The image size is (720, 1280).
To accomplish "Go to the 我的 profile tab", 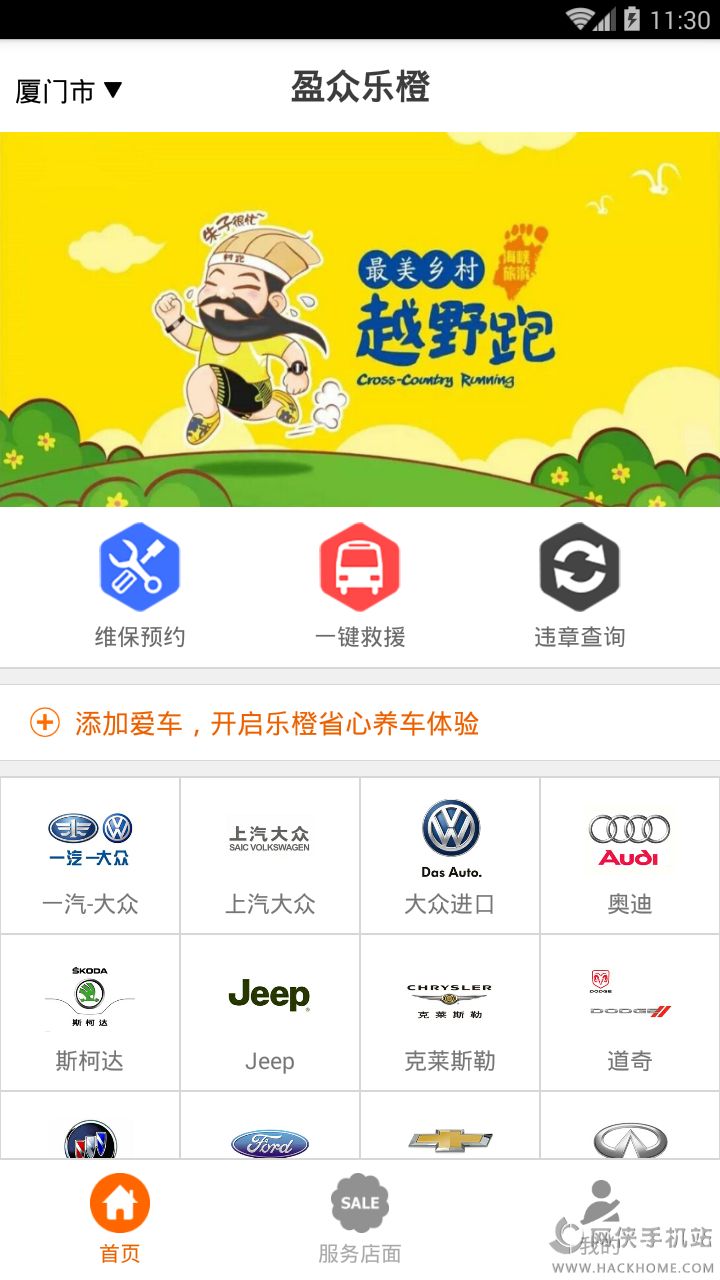I will [600, 1218].
